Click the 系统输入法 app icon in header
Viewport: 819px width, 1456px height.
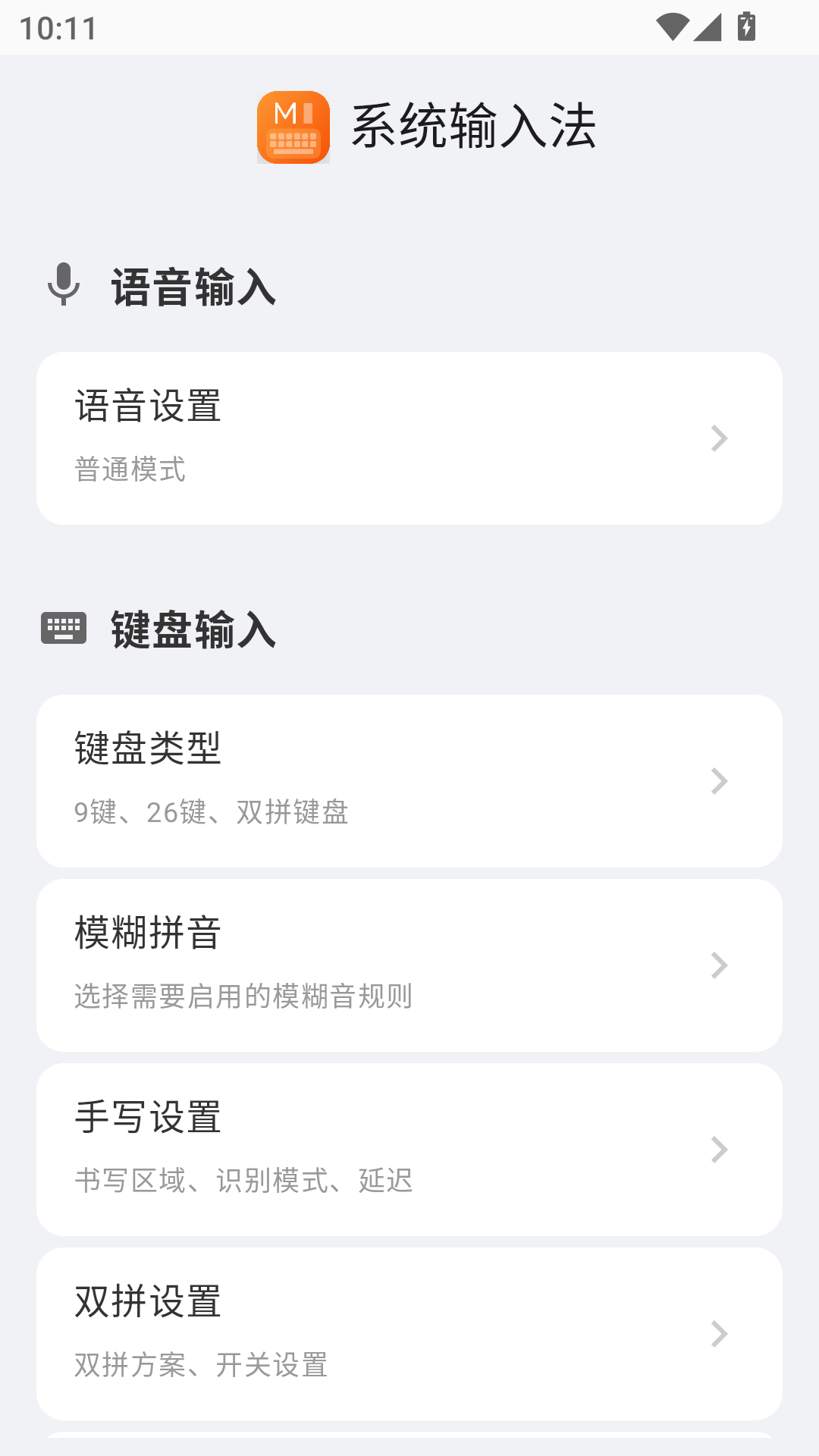tap(294, 129)
